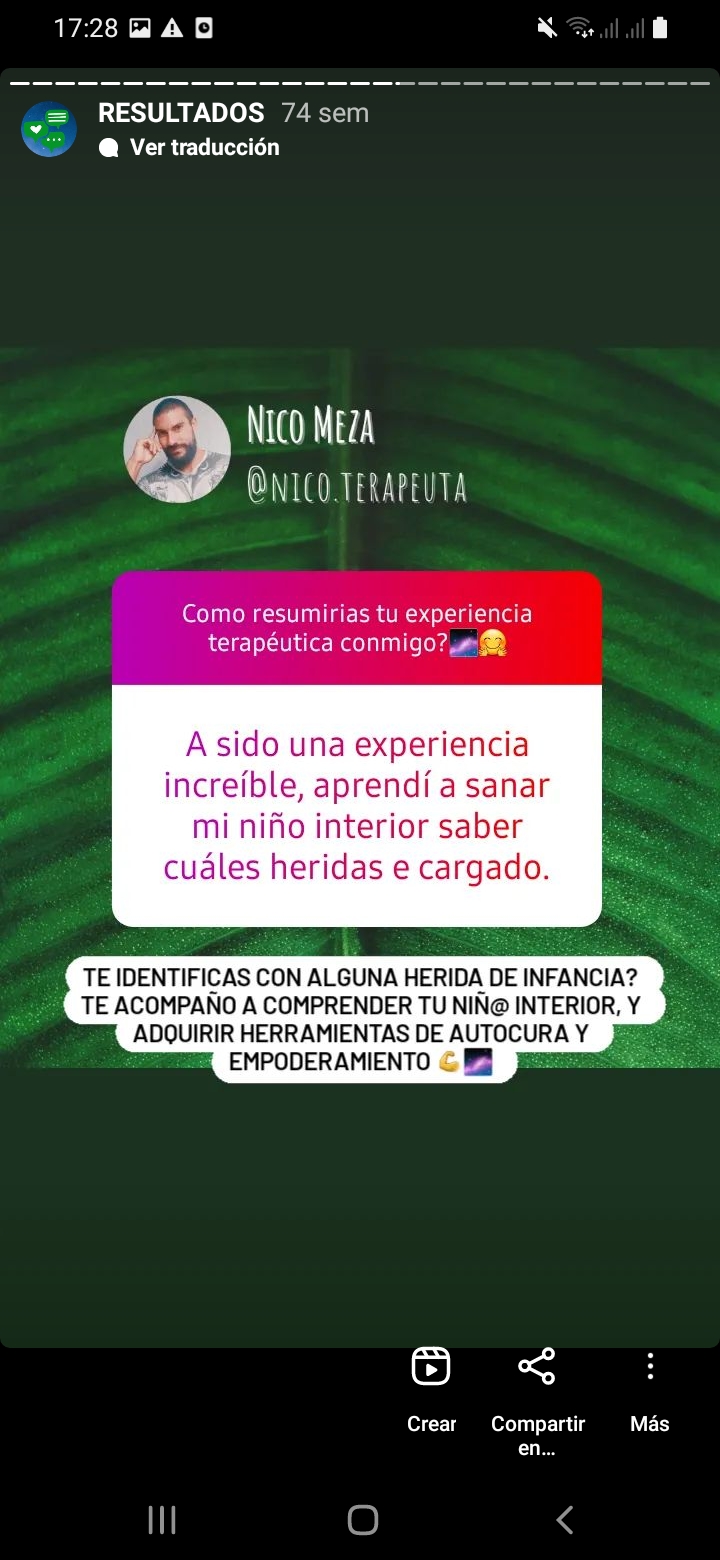Share this story via Compartir en
This screenshot has width=720, height=1560.
point(537,1400)
